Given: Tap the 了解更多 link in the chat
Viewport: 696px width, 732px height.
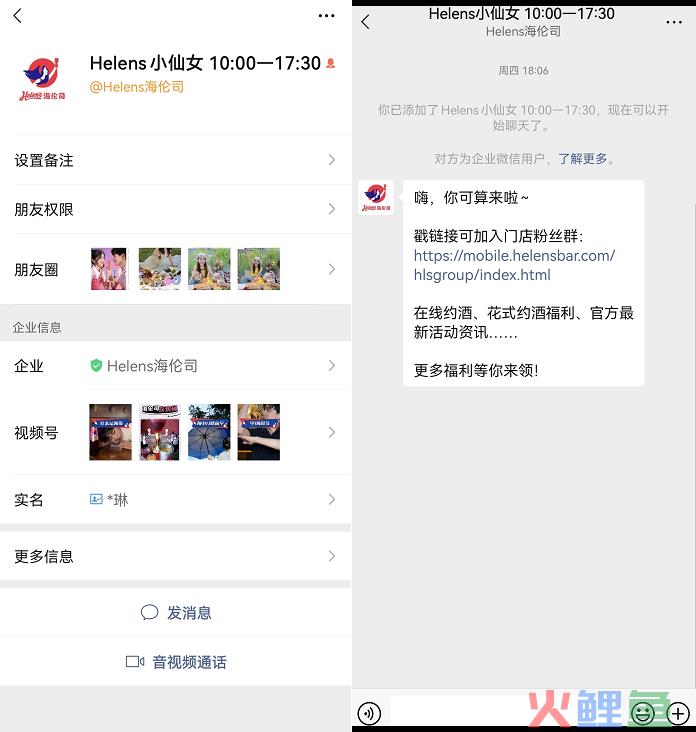Looking at the screenshot, I should pos(583,159).
